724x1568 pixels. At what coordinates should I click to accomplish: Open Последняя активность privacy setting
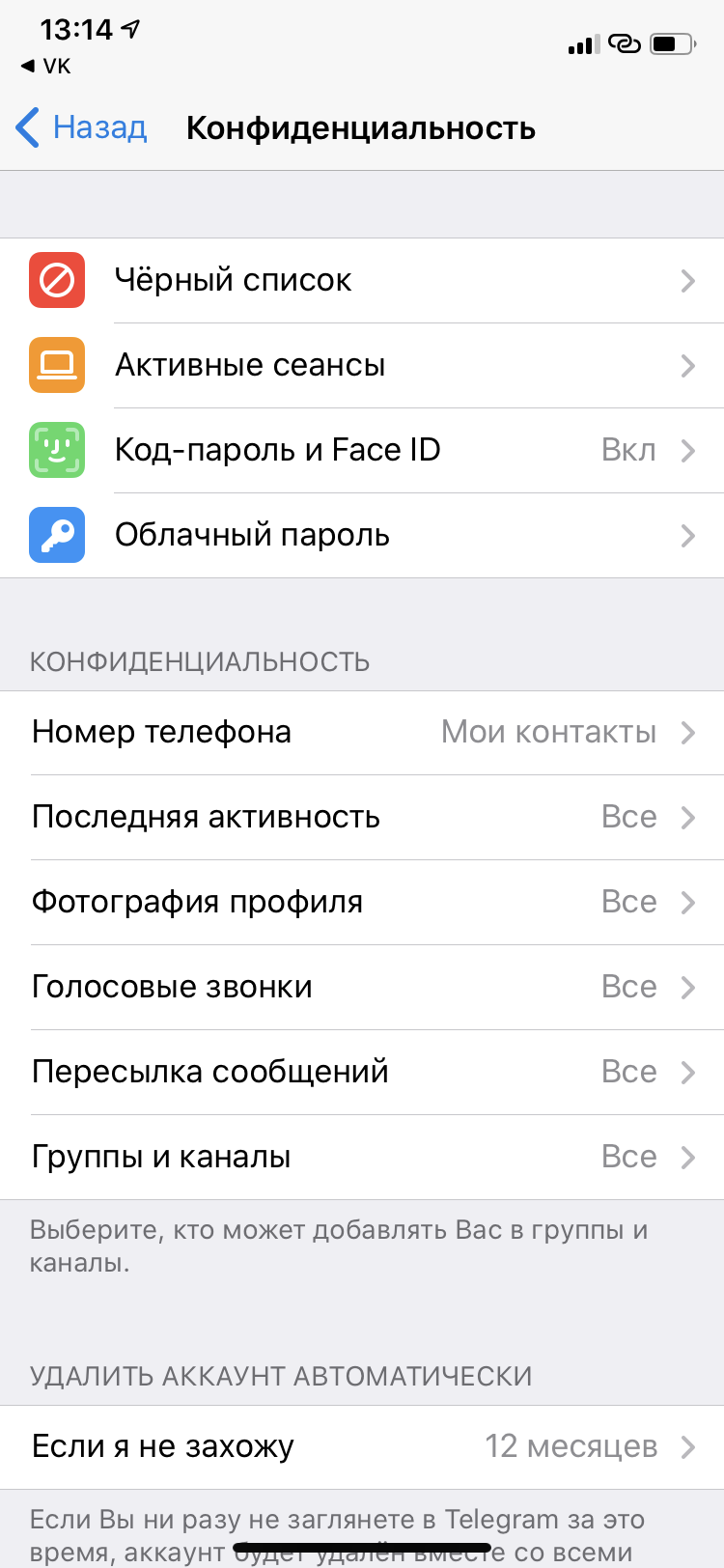362,817
